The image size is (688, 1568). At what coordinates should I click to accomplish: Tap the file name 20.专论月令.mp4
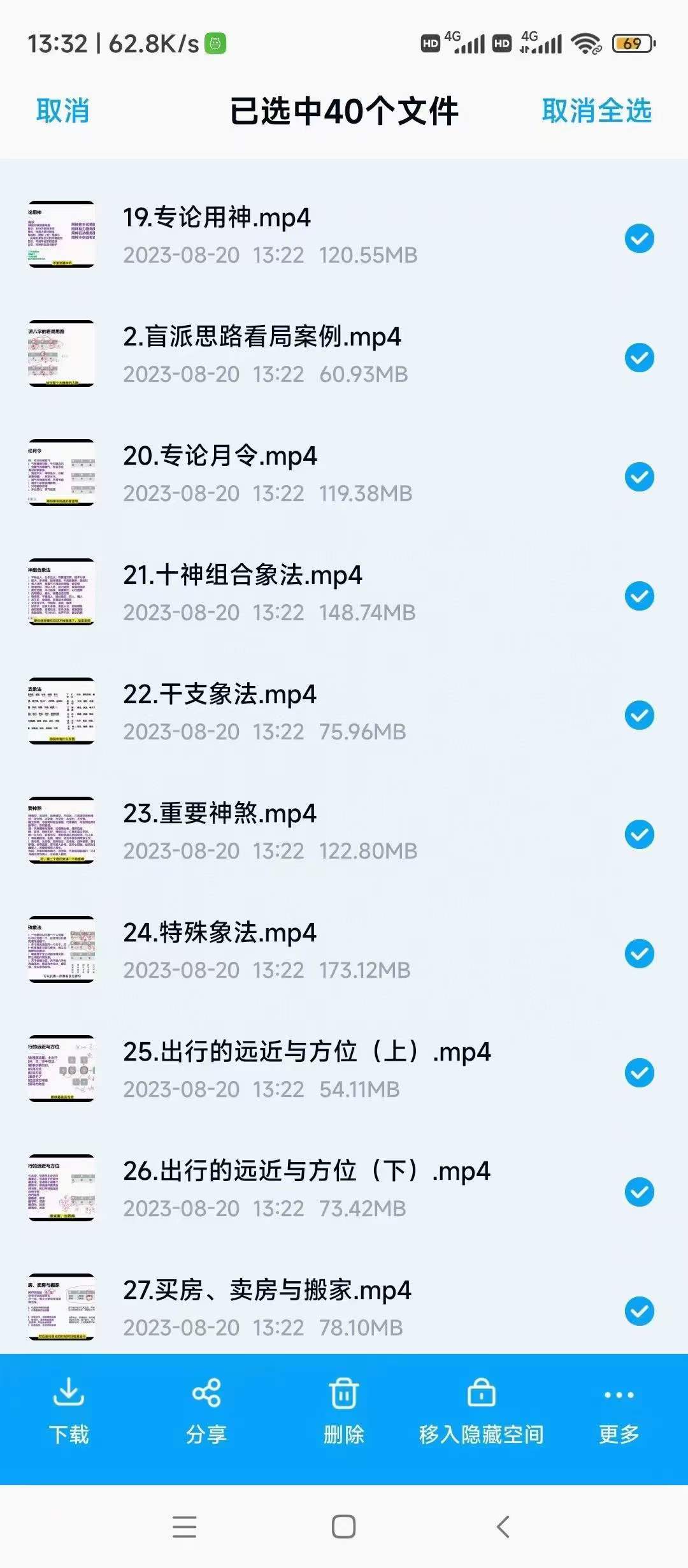220,455
